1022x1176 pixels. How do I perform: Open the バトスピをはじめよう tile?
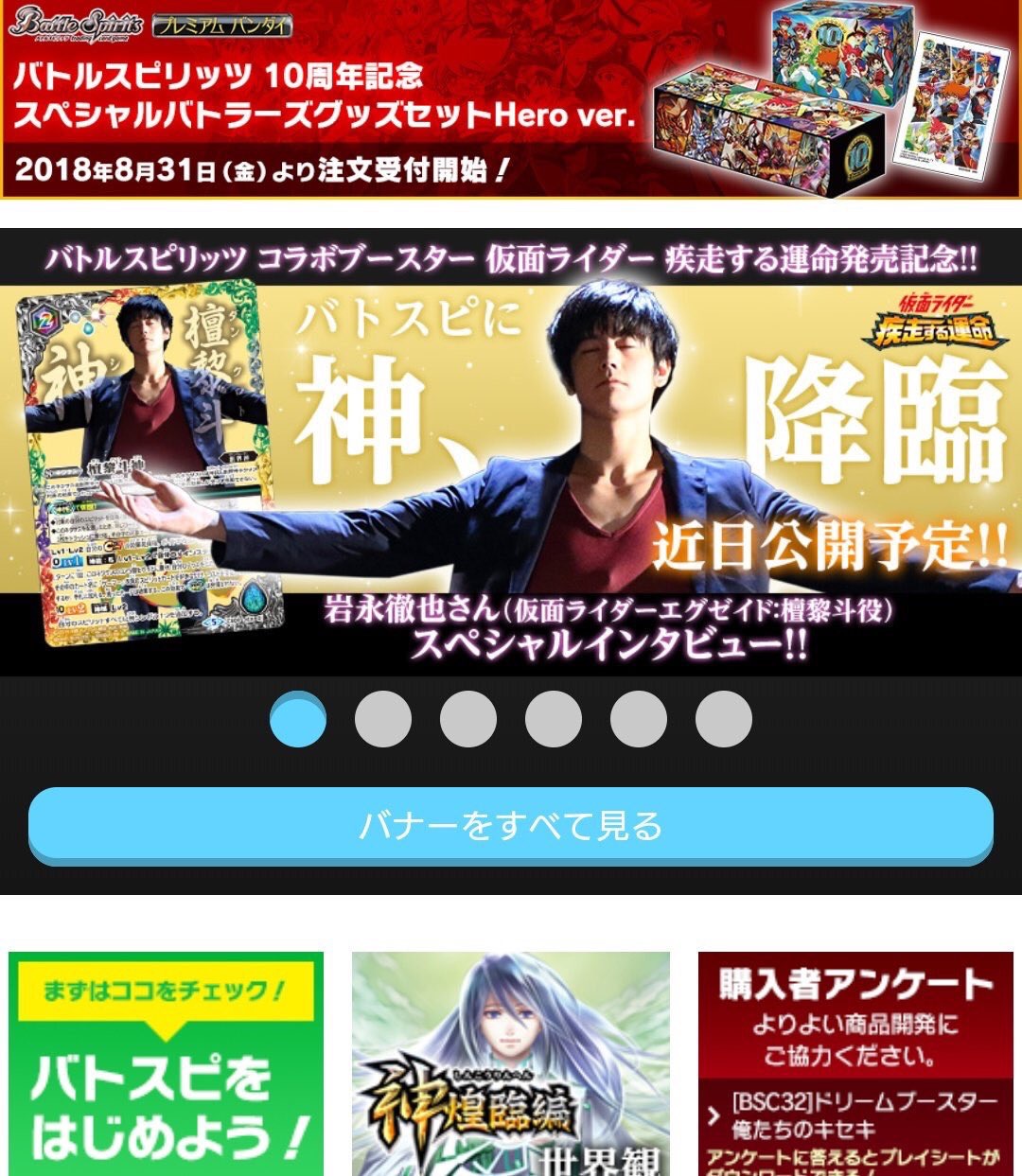(x=167, y=1064)
